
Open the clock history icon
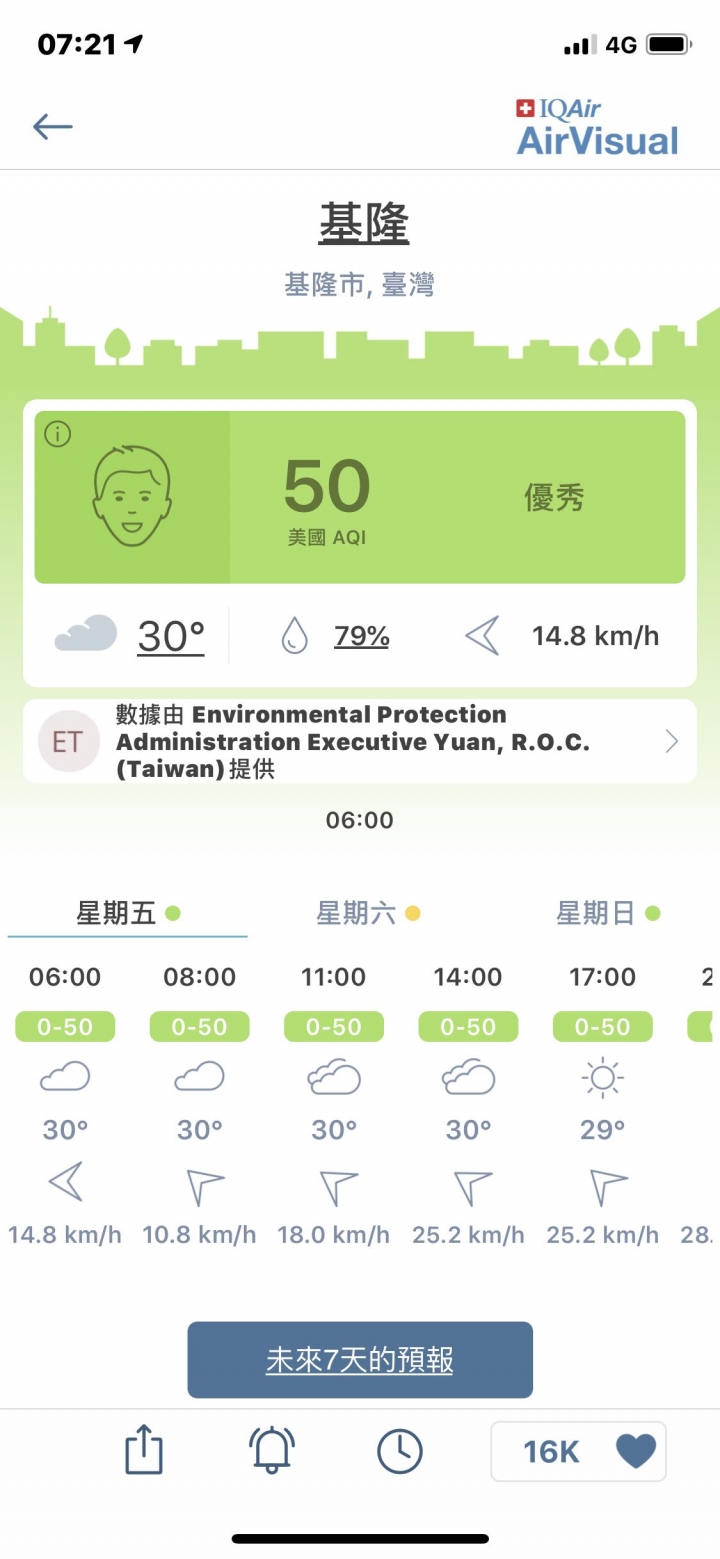400,1450
